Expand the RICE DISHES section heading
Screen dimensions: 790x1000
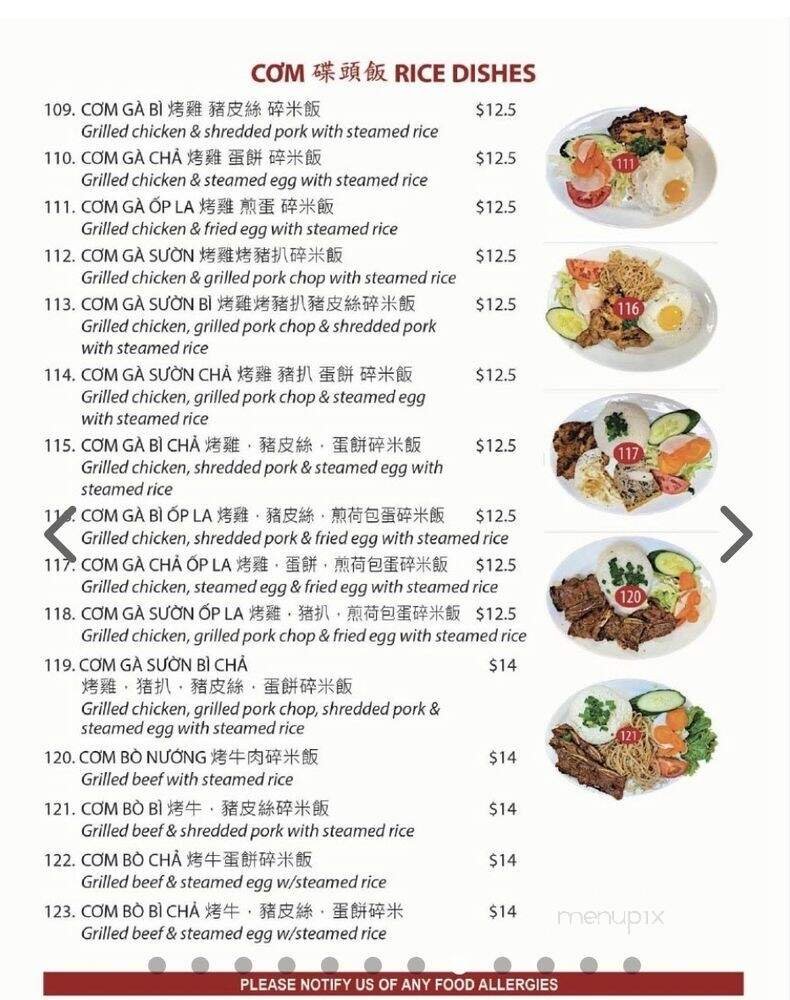pos(395,72)
